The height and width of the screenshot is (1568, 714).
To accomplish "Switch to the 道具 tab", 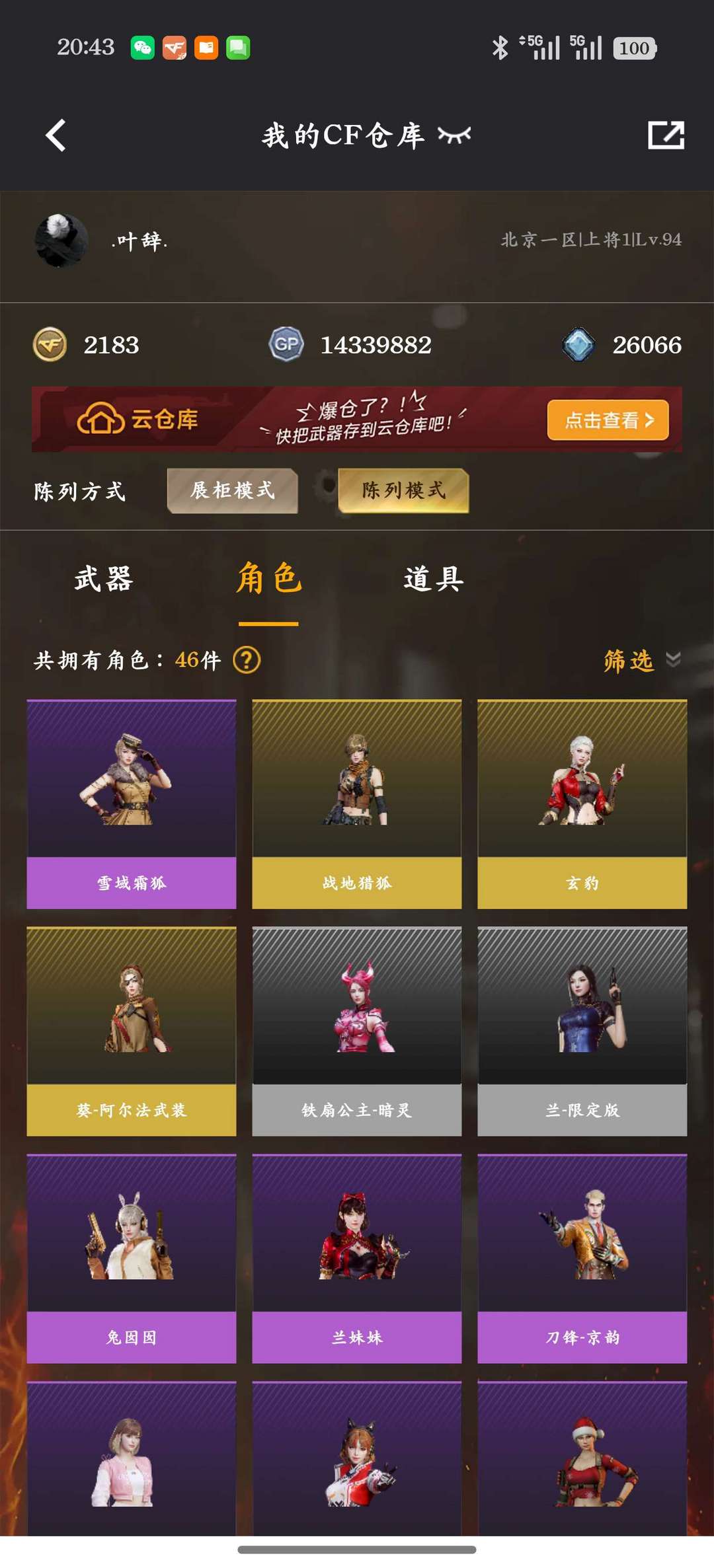I will (x=432, y=580).
